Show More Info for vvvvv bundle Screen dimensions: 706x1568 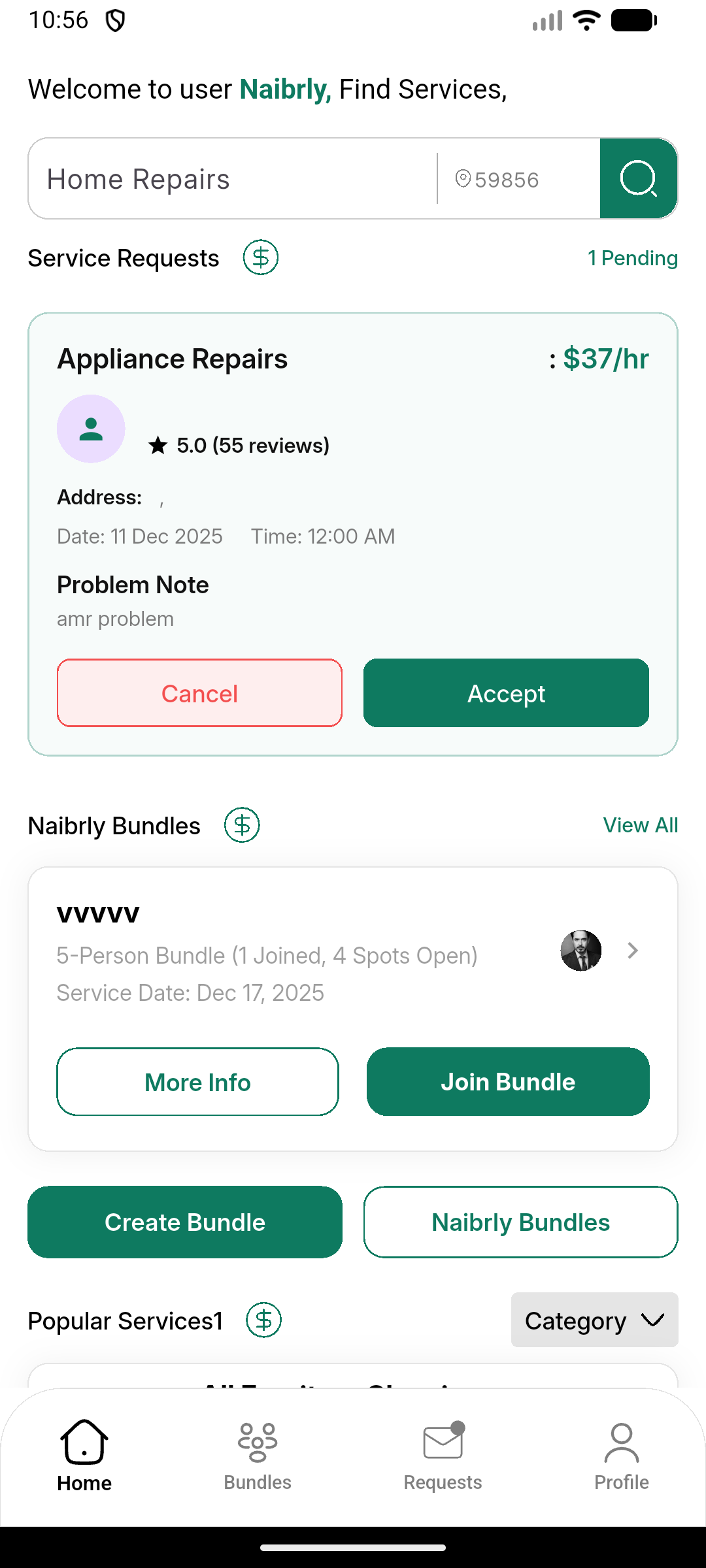pyautogui.click(x=197, y=1082)
